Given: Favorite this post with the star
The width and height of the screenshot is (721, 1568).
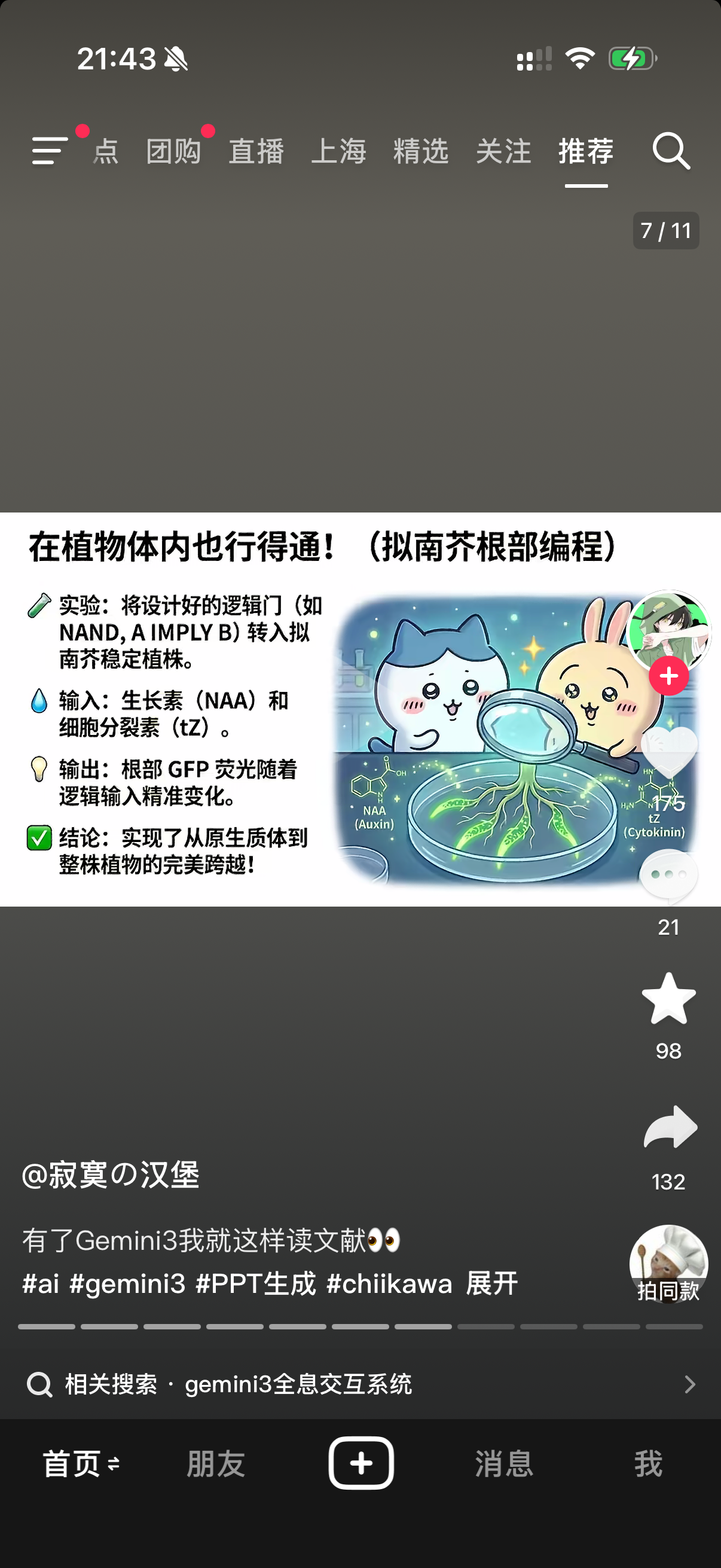Looking at the screenshot, I should (x=668, y=999).
